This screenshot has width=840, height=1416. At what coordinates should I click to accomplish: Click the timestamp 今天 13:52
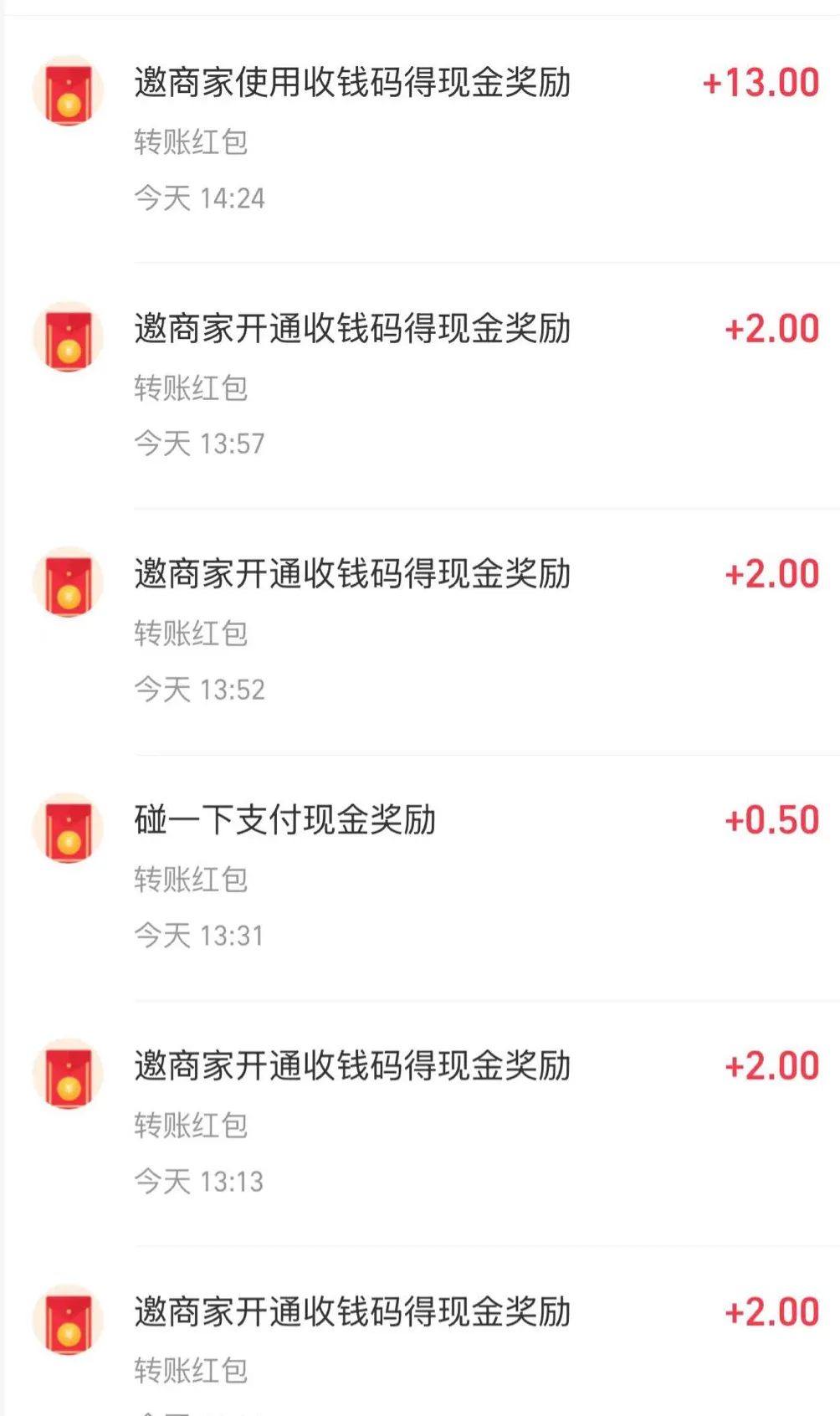tap(199, 690)
